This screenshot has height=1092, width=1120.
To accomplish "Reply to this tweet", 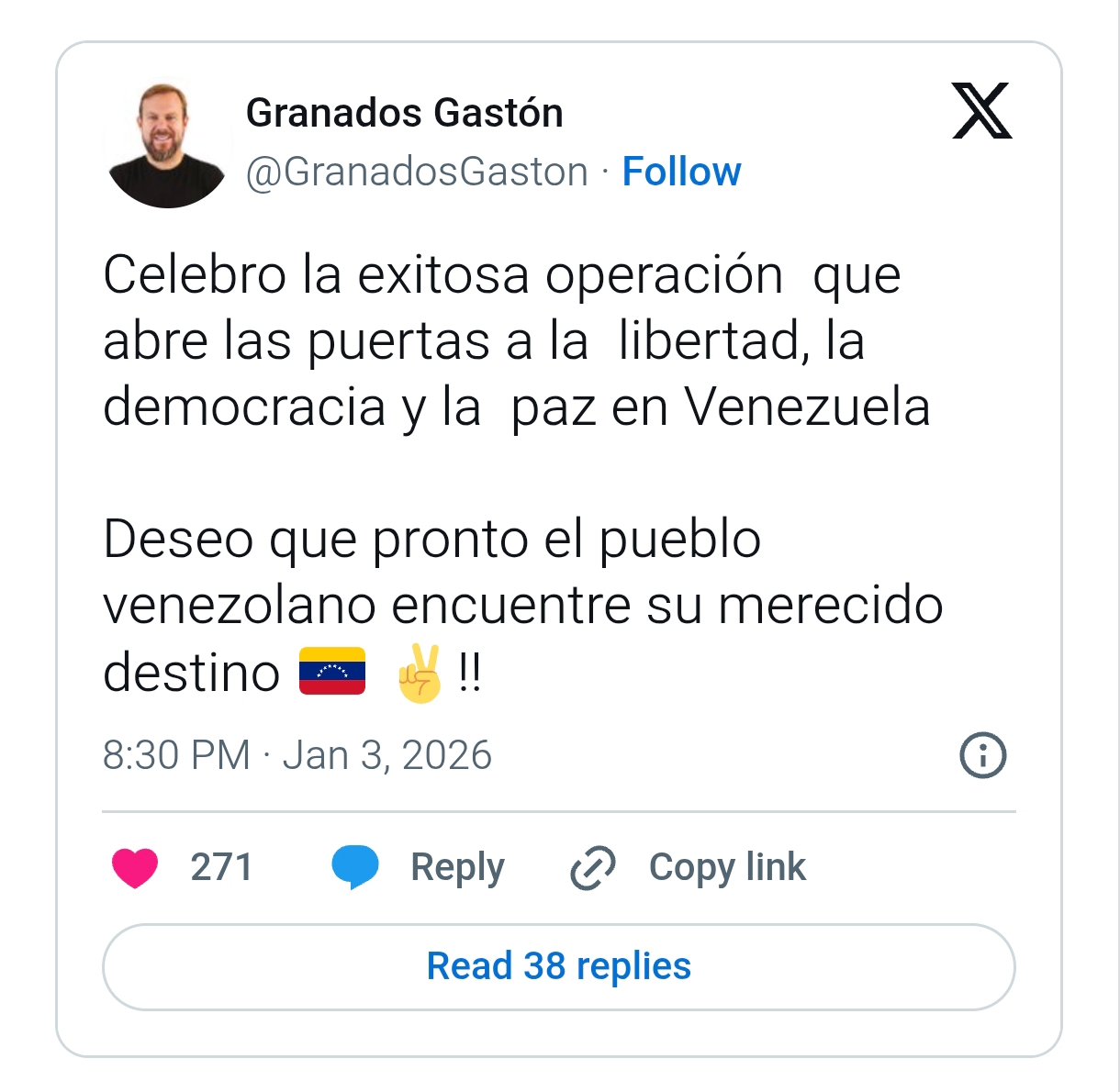I will 420,867.
